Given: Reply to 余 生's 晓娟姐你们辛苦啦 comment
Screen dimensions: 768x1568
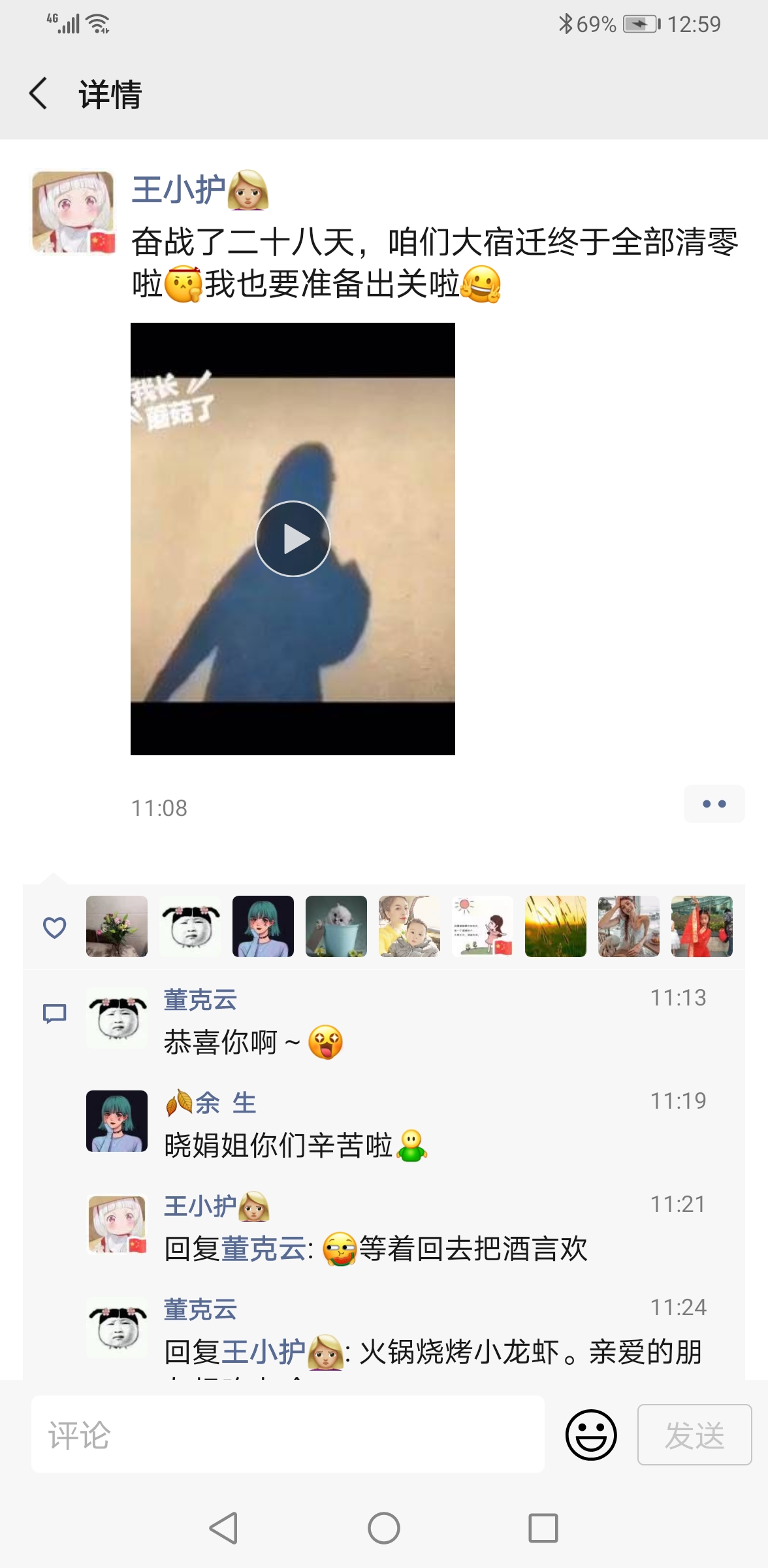Looking at the screenshot, I should (x=279, y=1146).
